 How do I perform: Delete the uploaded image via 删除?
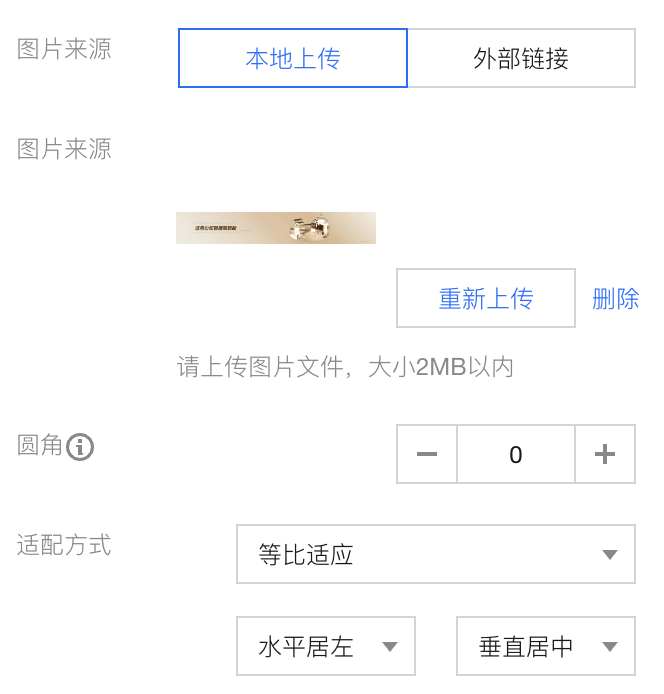click(615, 298)
